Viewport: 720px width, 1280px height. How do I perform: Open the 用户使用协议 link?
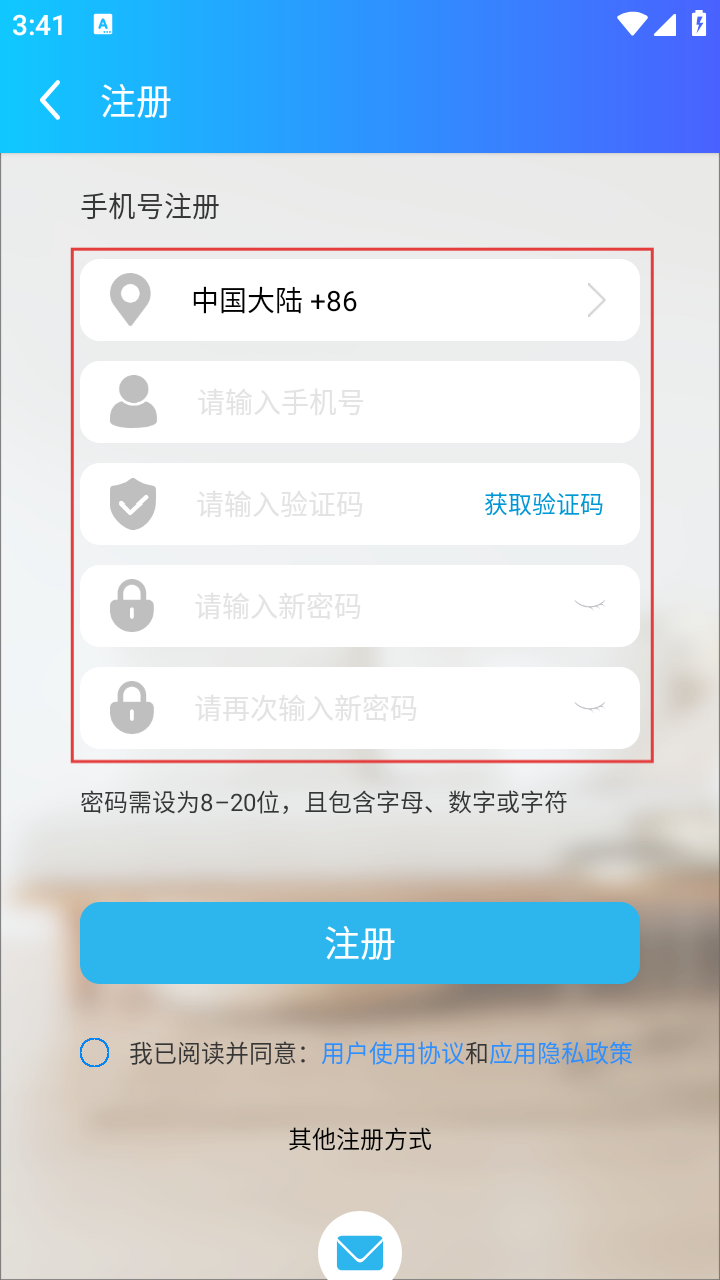(393, 1053)
